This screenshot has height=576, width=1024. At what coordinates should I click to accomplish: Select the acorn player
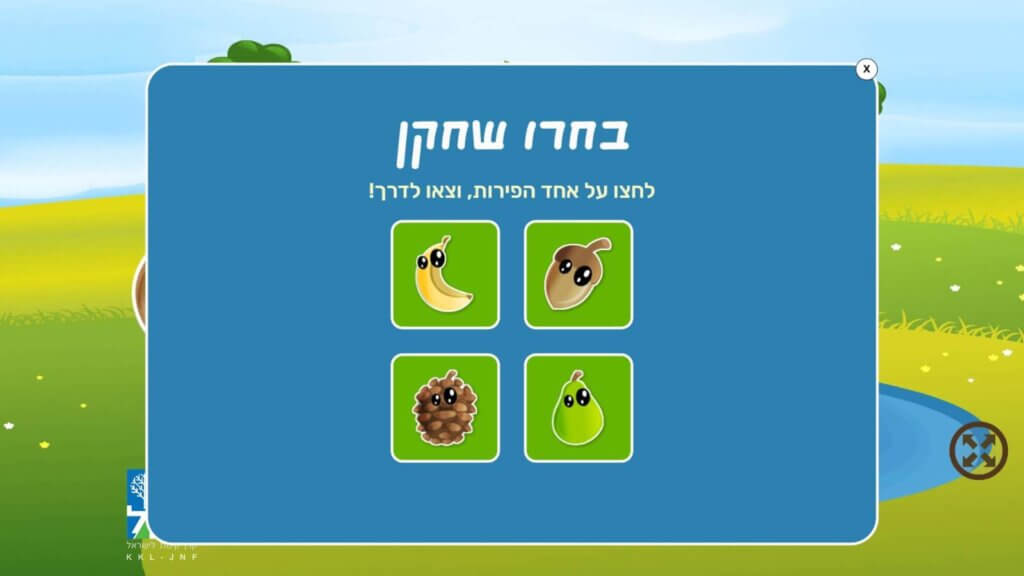(x=578, y=274)
